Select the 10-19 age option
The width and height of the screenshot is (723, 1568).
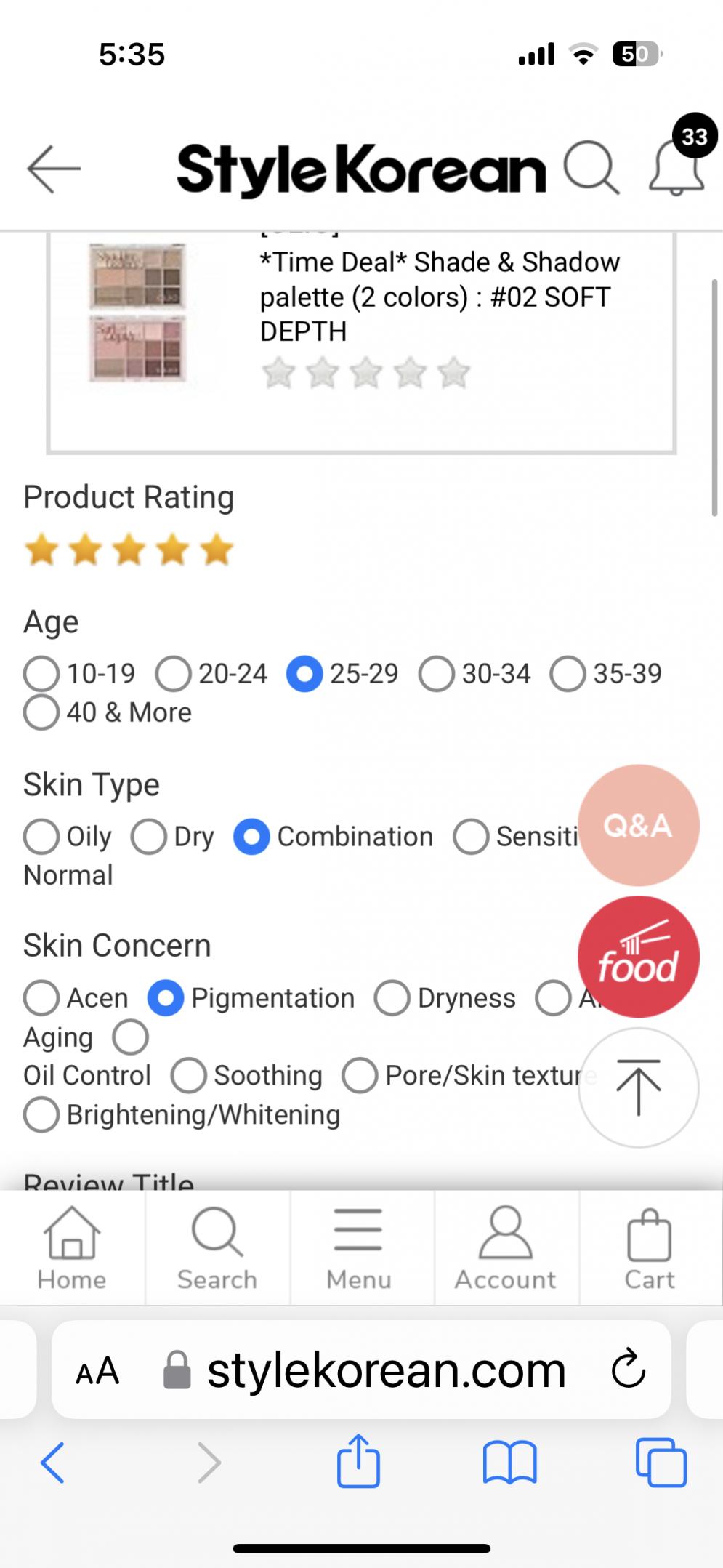[x=41, y=674]
